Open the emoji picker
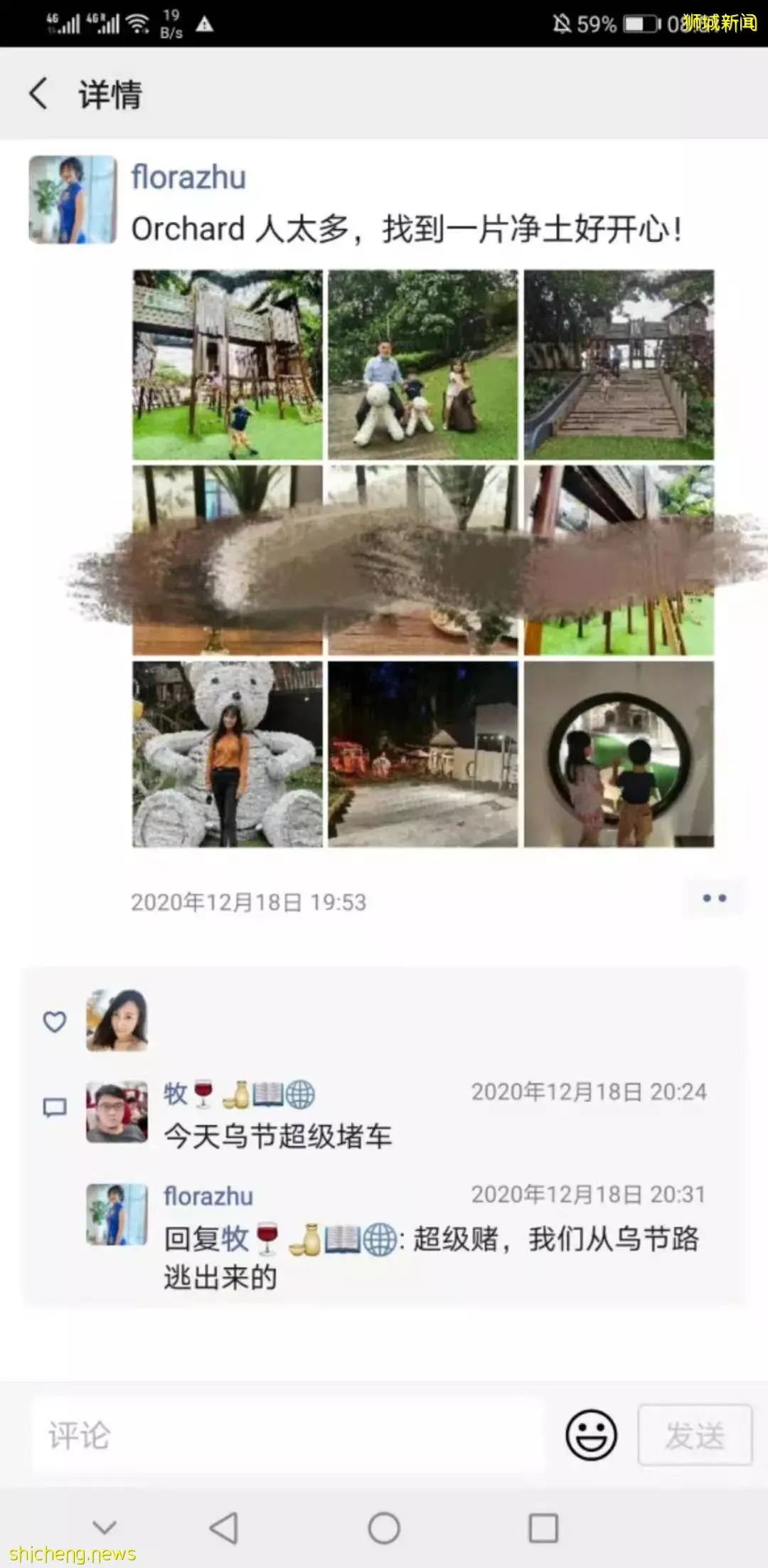This screenshot has width=768, height=1568. point(591,1435)
